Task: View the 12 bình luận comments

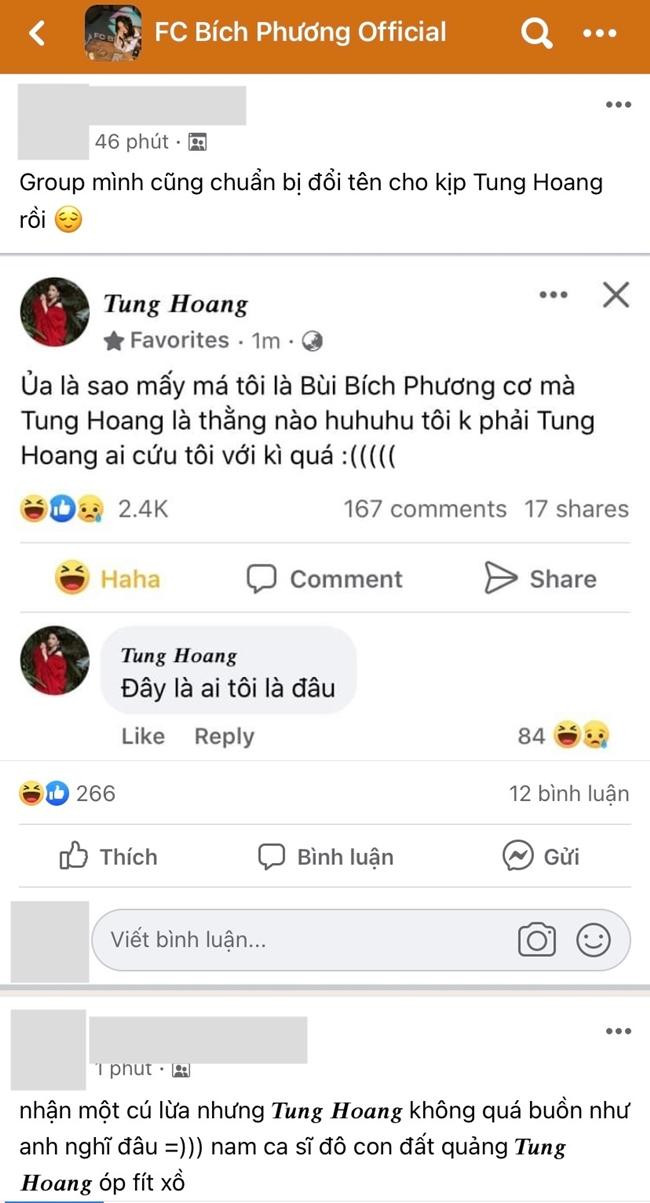Action: point(568,794)
